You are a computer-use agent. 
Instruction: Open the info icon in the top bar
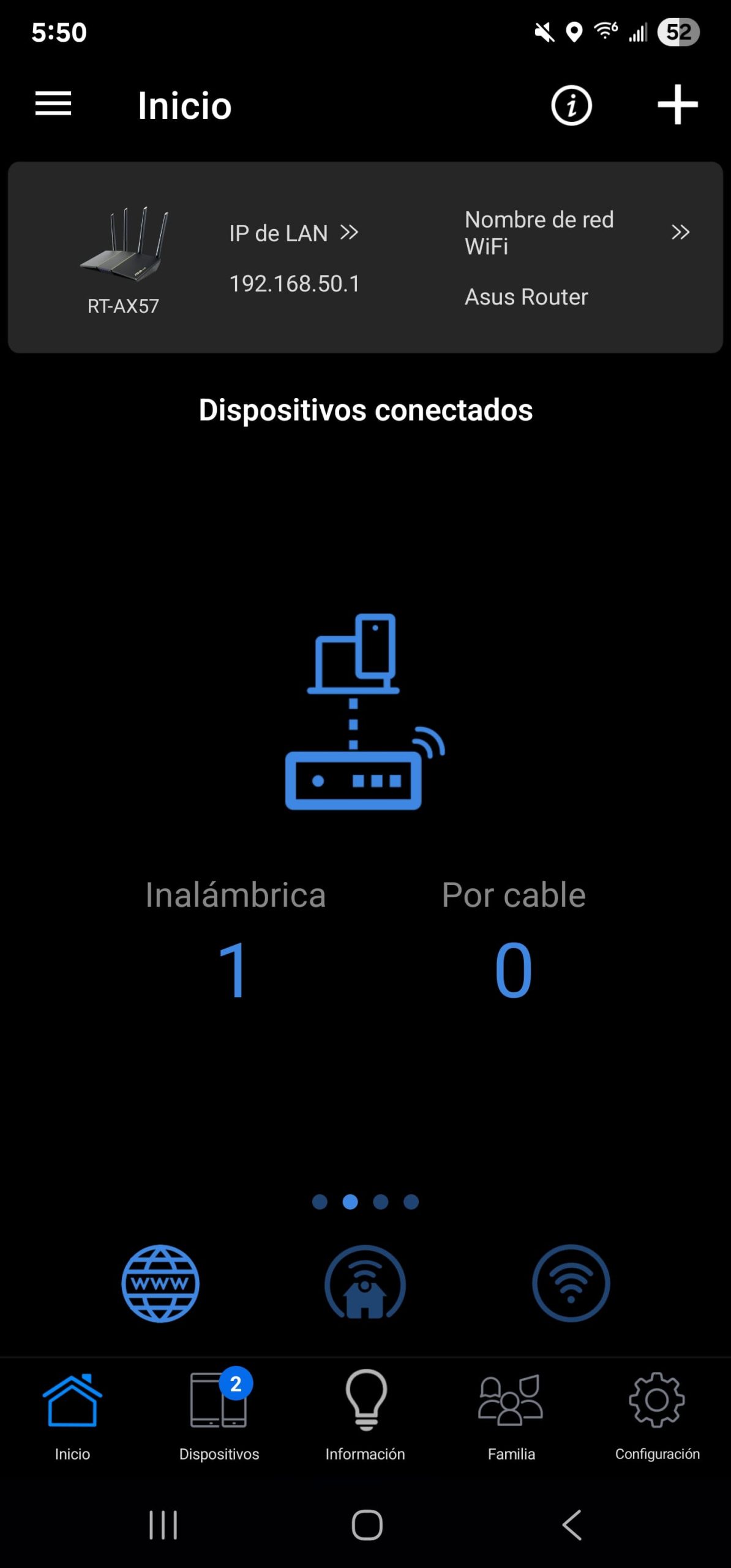[571, 105]
